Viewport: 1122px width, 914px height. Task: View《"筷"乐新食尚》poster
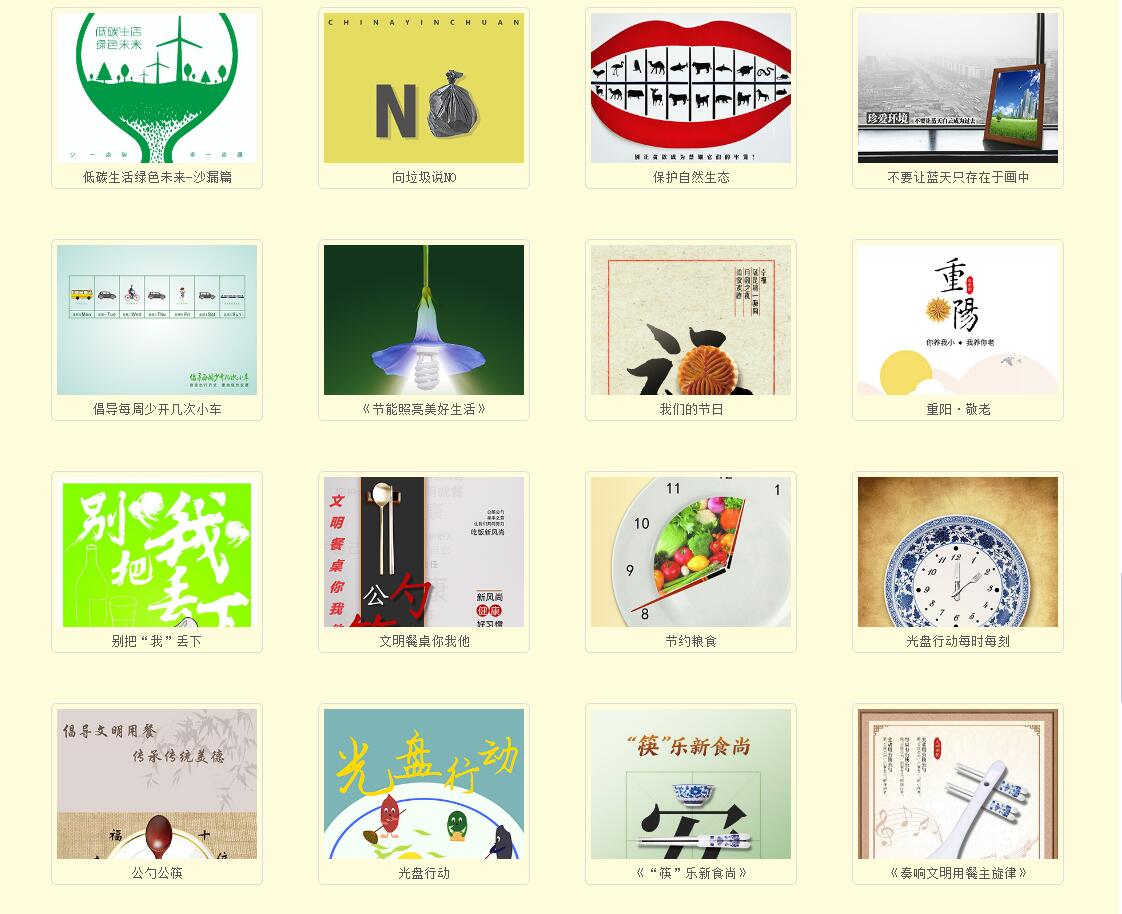click(691, 784)
